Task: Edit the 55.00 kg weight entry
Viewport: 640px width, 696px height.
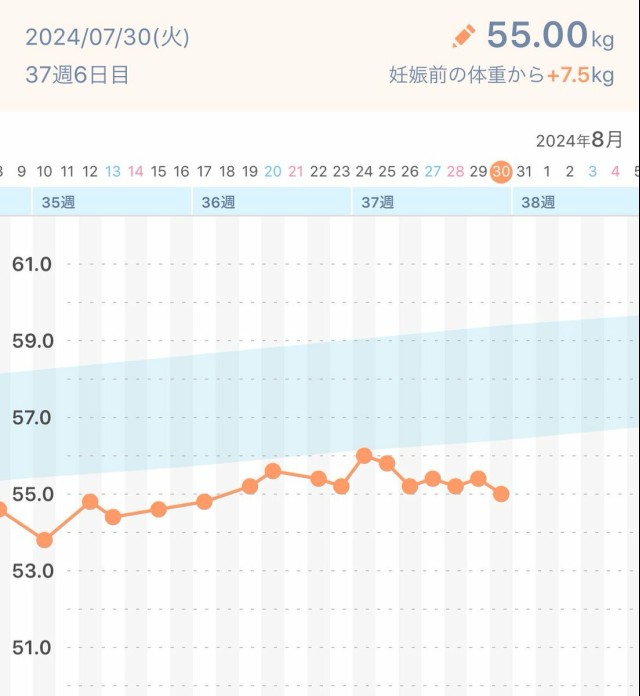Action: click(x=464, y=37)
